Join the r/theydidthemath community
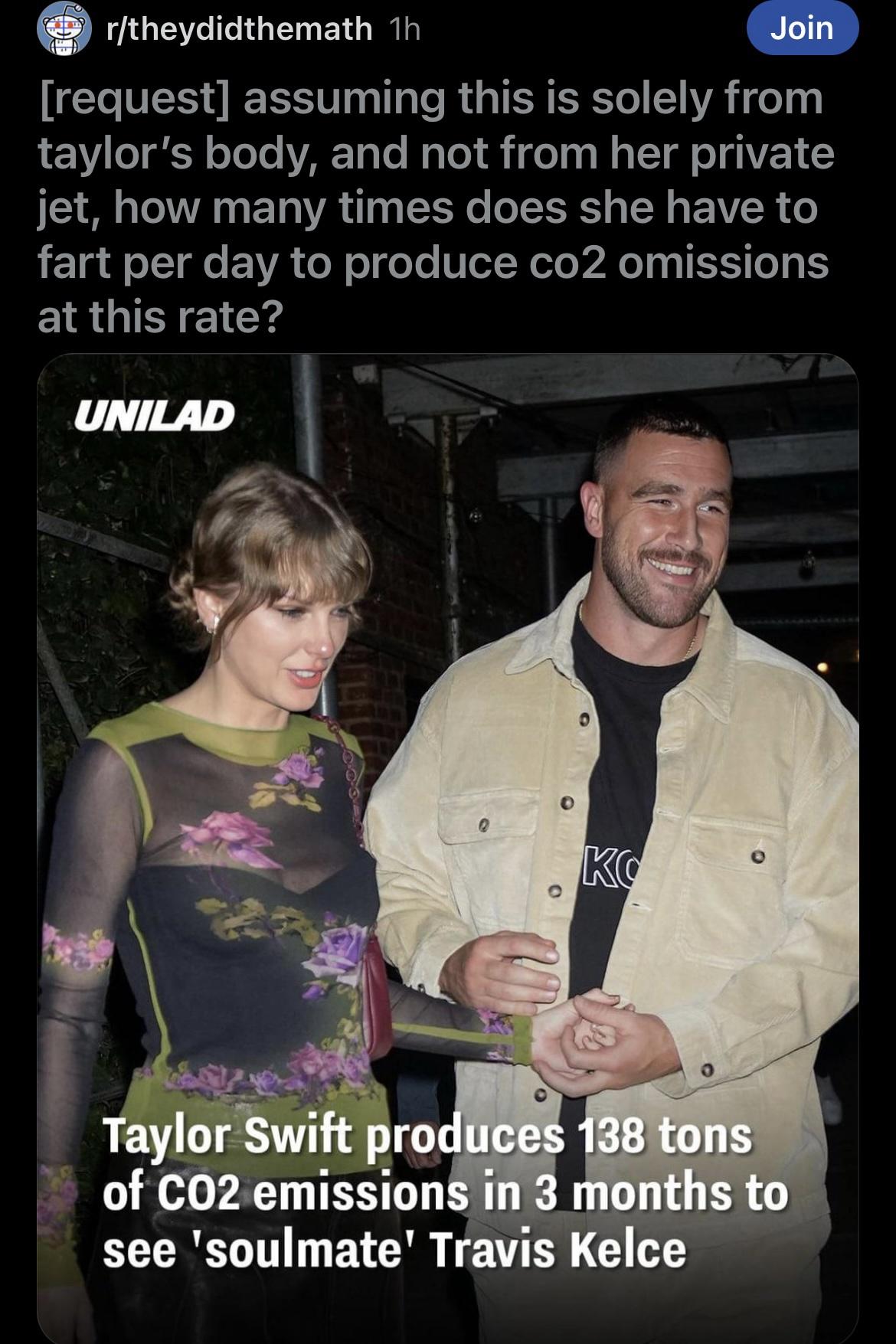Viewport: 896px width, 1344px height. pos(802,28)
